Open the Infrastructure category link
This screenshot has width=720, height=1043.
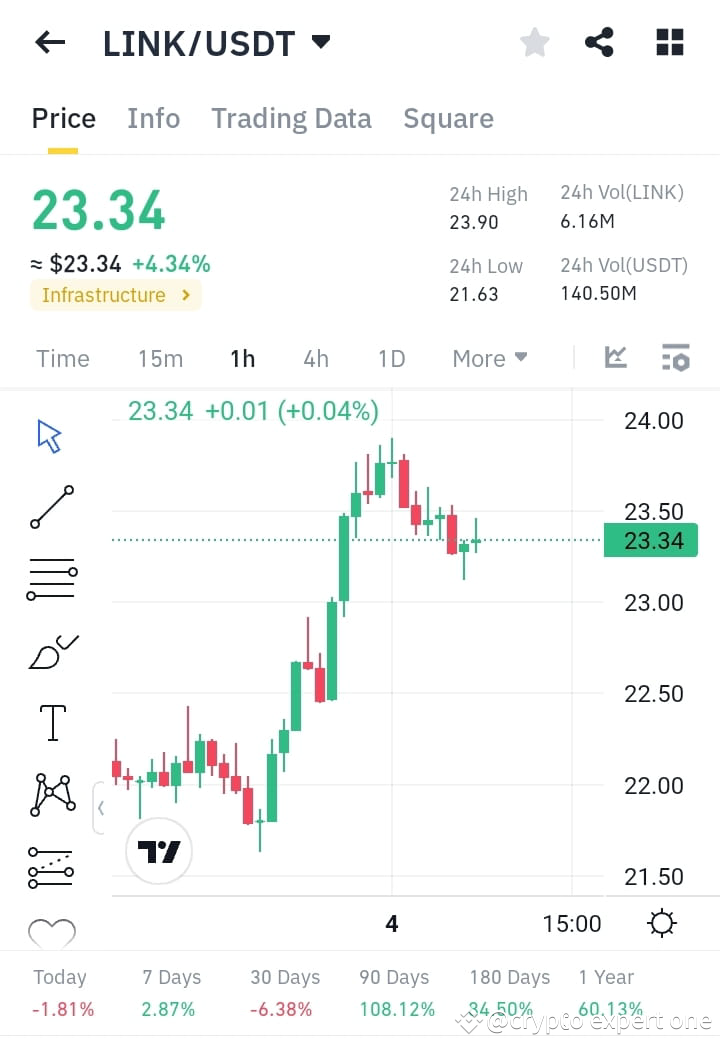(116, 295)
